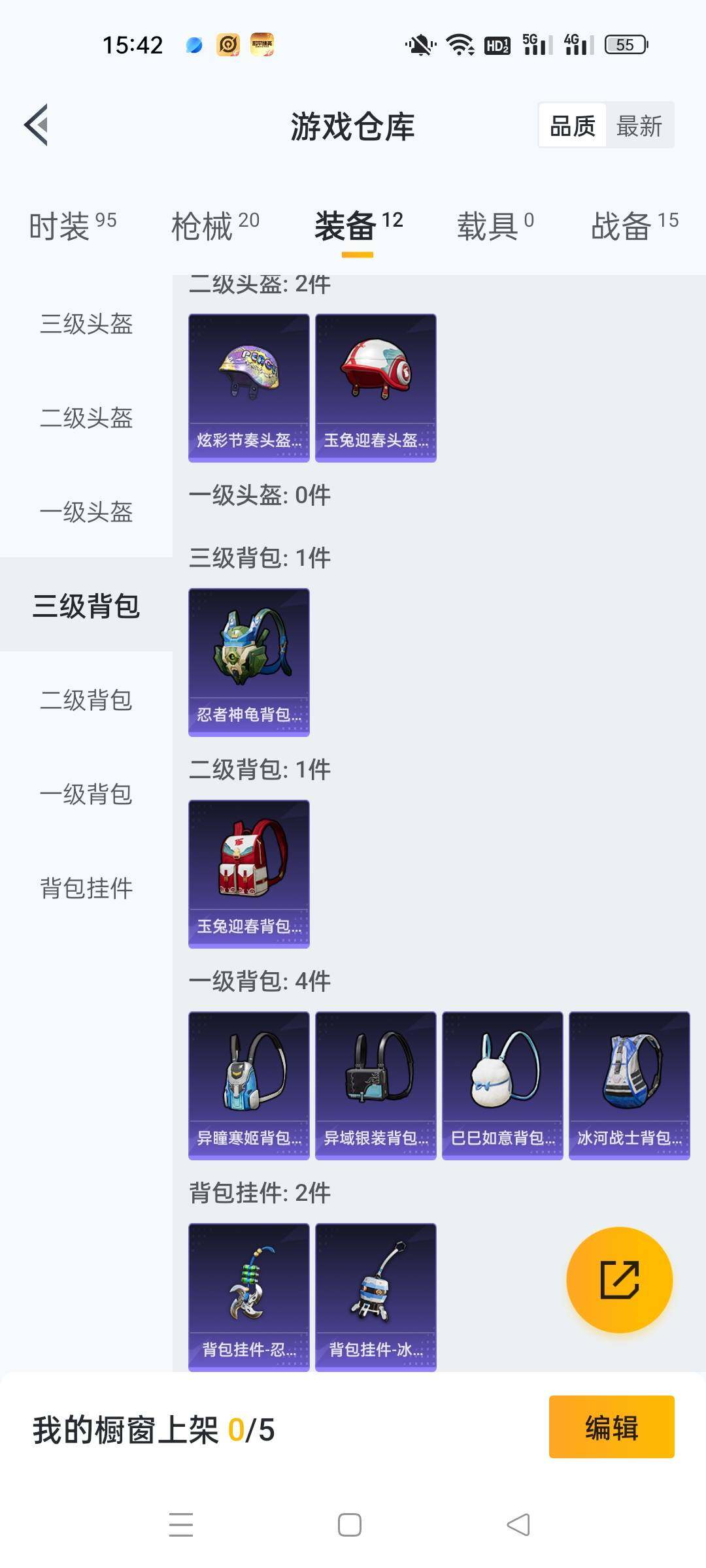
Task: Select 背包挂件 in the left category list
Action: coord(85,889)
